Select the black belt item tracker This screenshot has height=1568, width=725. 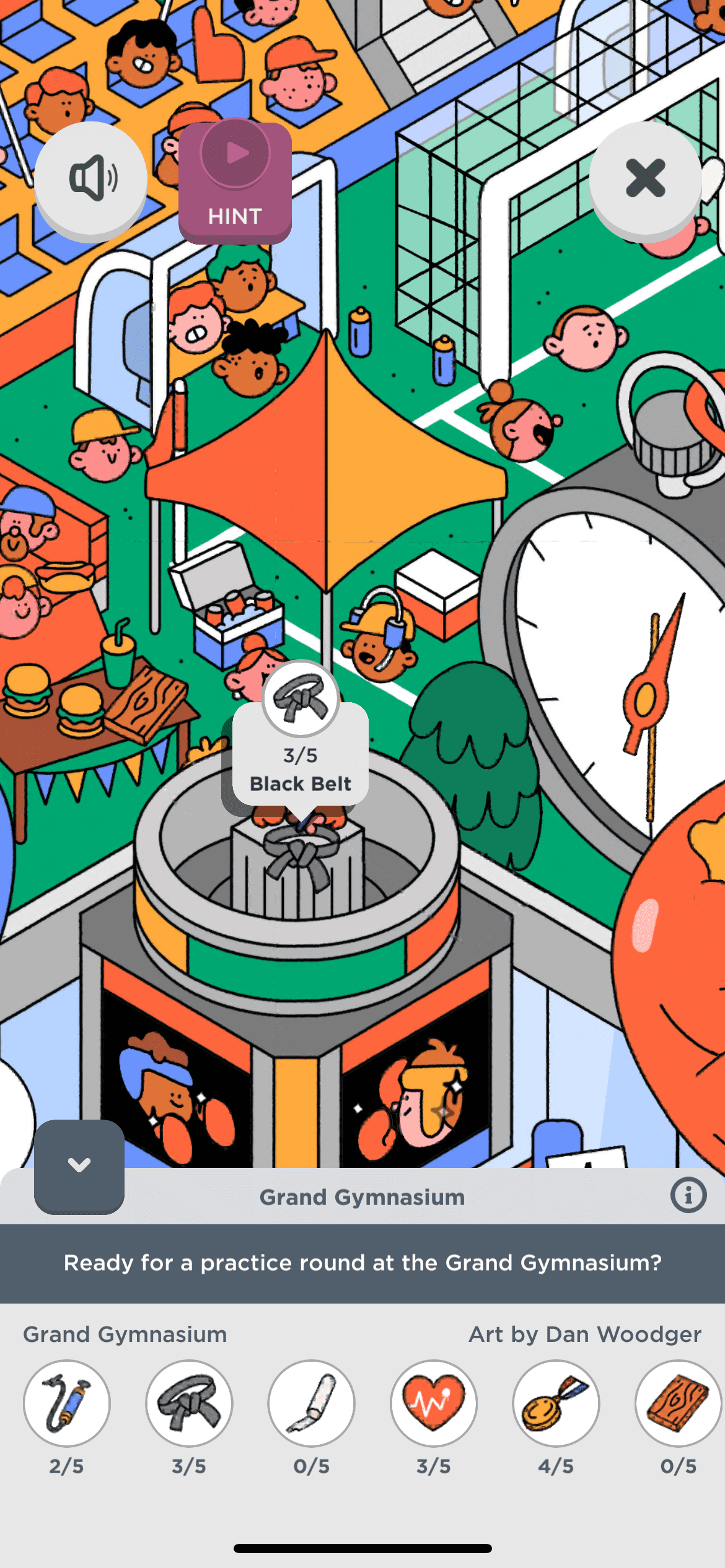189,1403
